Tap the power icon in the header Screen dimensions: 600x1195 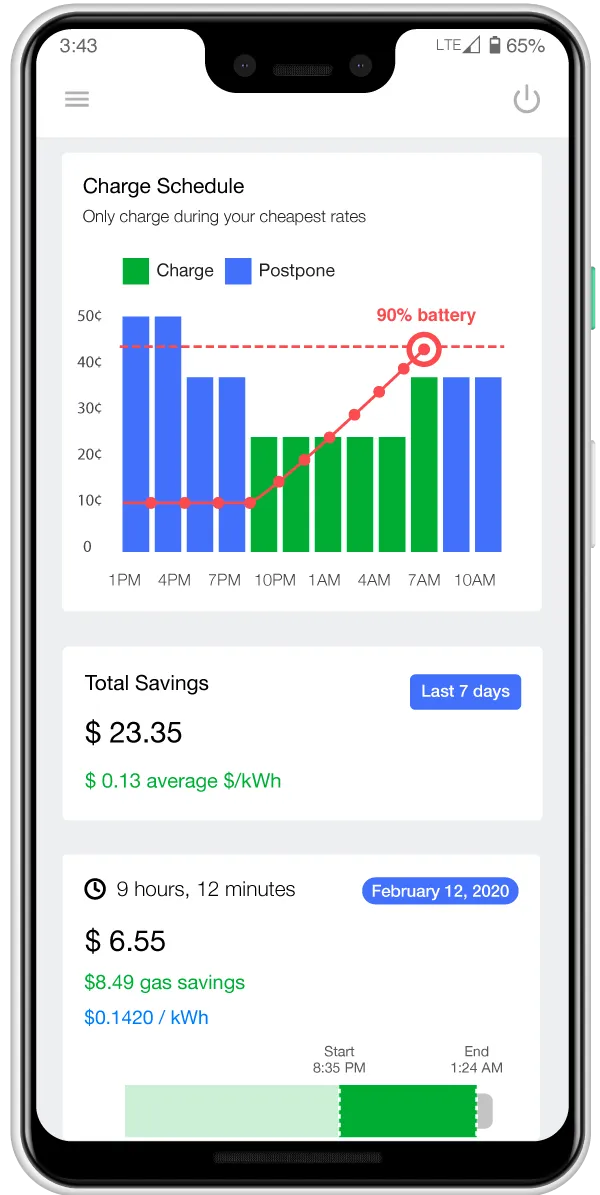(x=526, y=100)
